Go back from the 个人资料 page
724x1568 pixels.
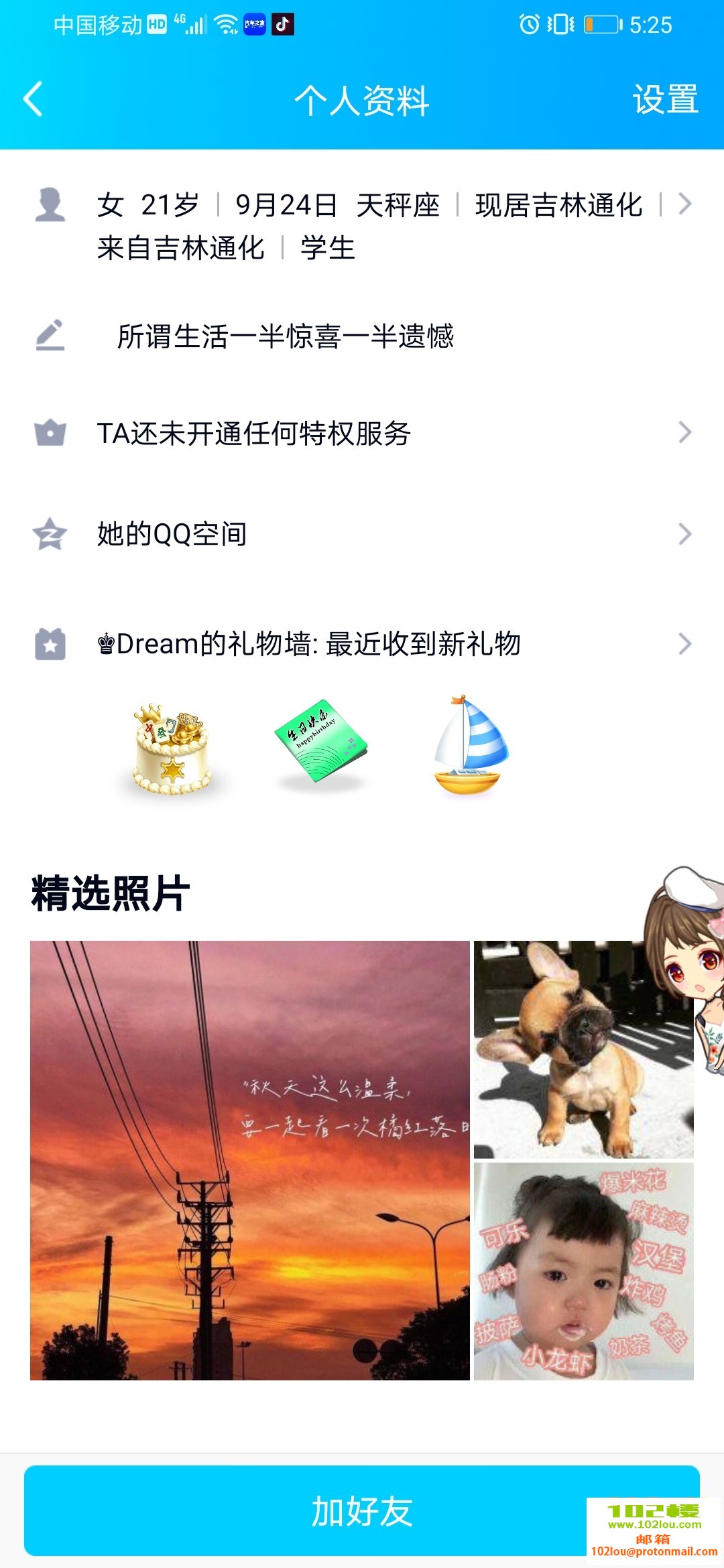click(x=34, y=99)
